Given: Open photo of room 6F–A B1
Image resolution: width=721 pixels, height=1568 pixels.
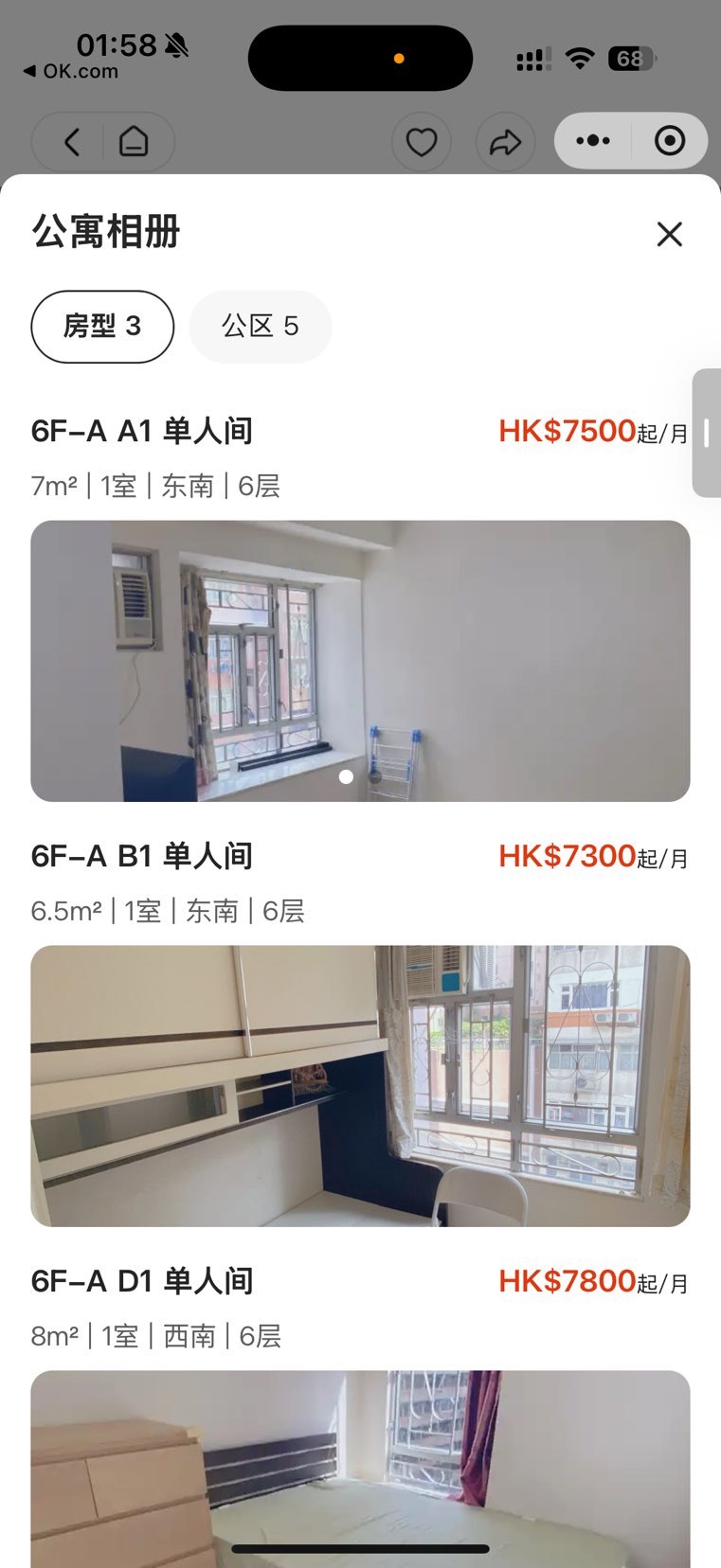Looking at the screenshot, I should pyautogui.click(x=360, y=1086).
